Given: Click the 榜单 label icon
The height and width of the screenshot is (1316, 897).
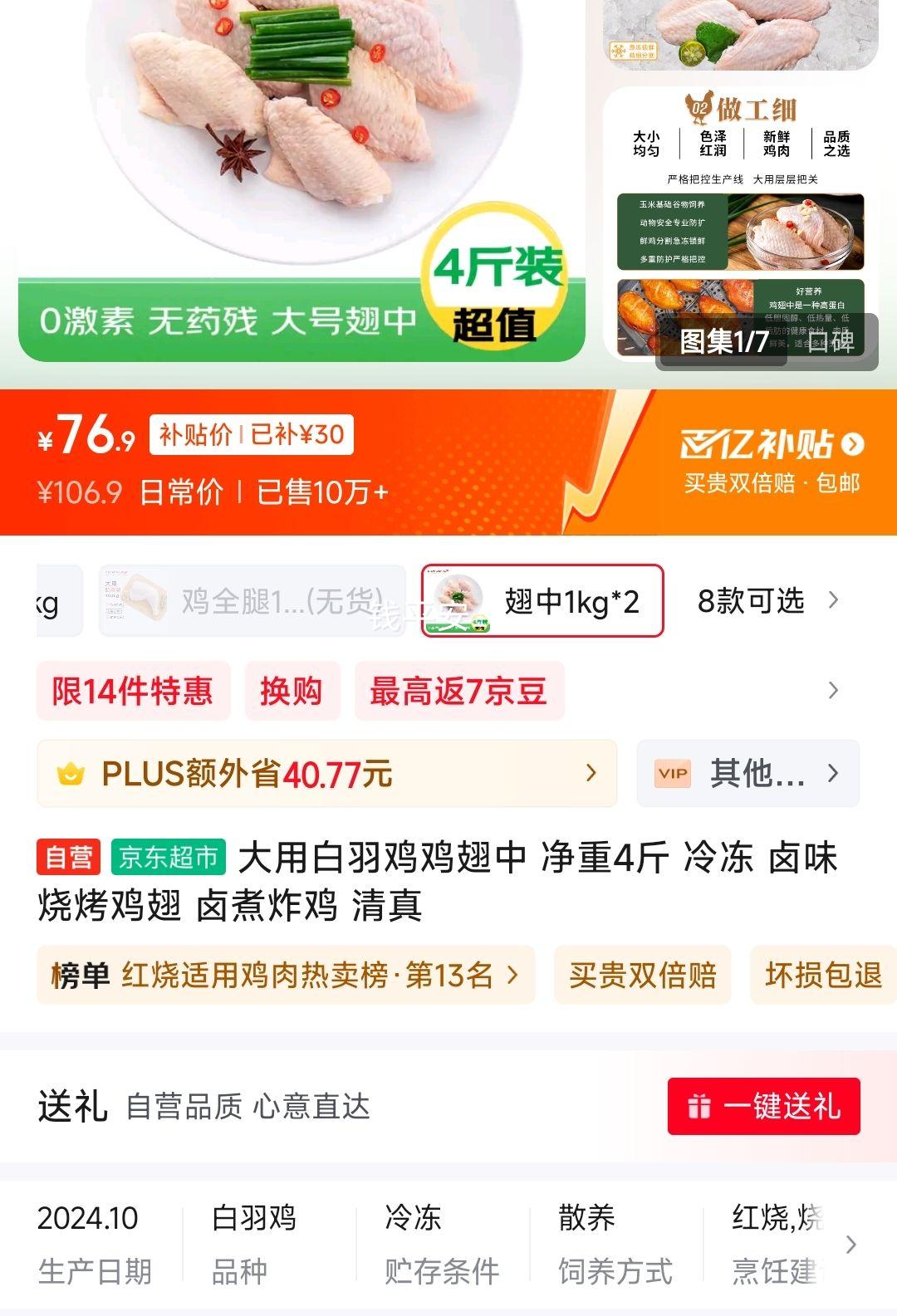Looking at the screenshot, I should (x=79, y=976).
